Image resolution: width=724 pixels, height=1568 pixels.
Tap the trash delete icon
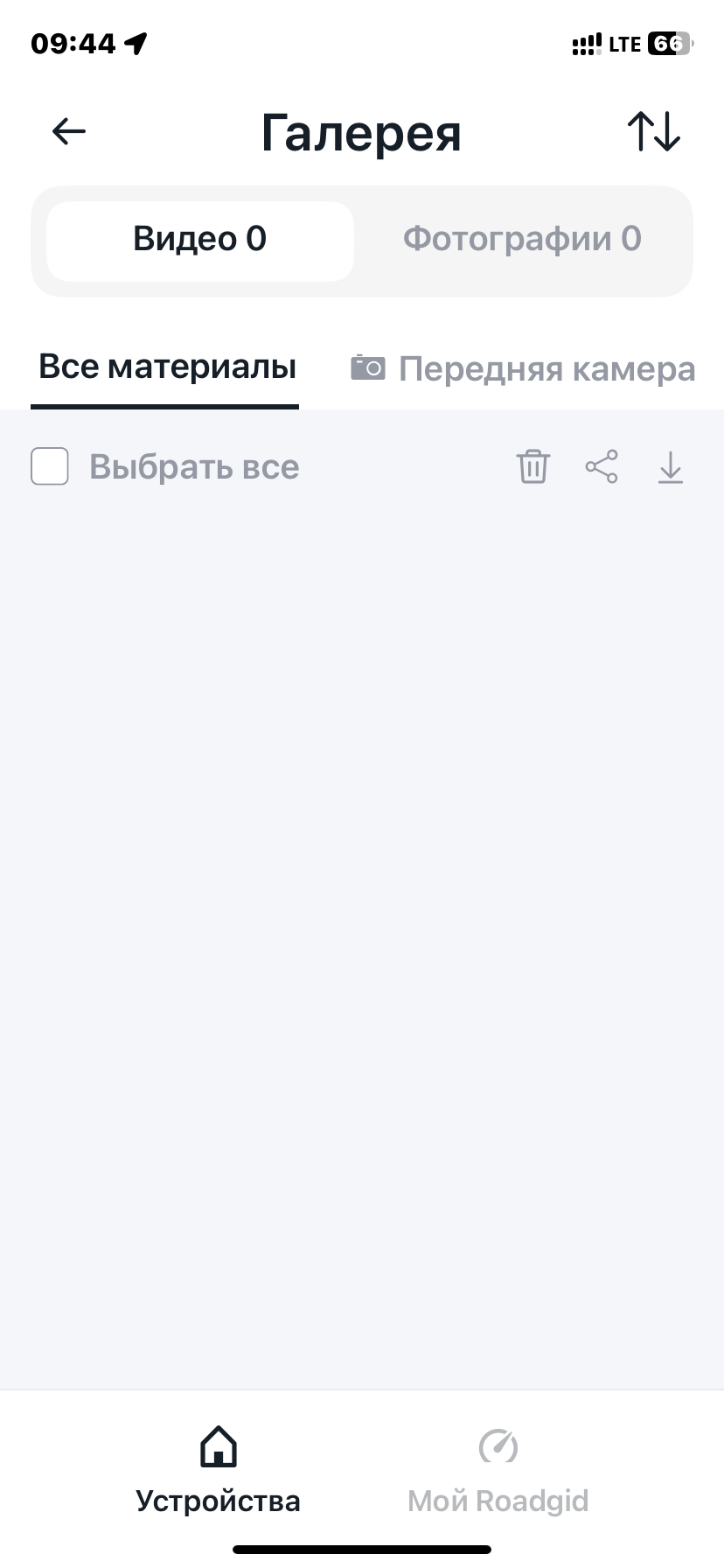pos(533,466)
